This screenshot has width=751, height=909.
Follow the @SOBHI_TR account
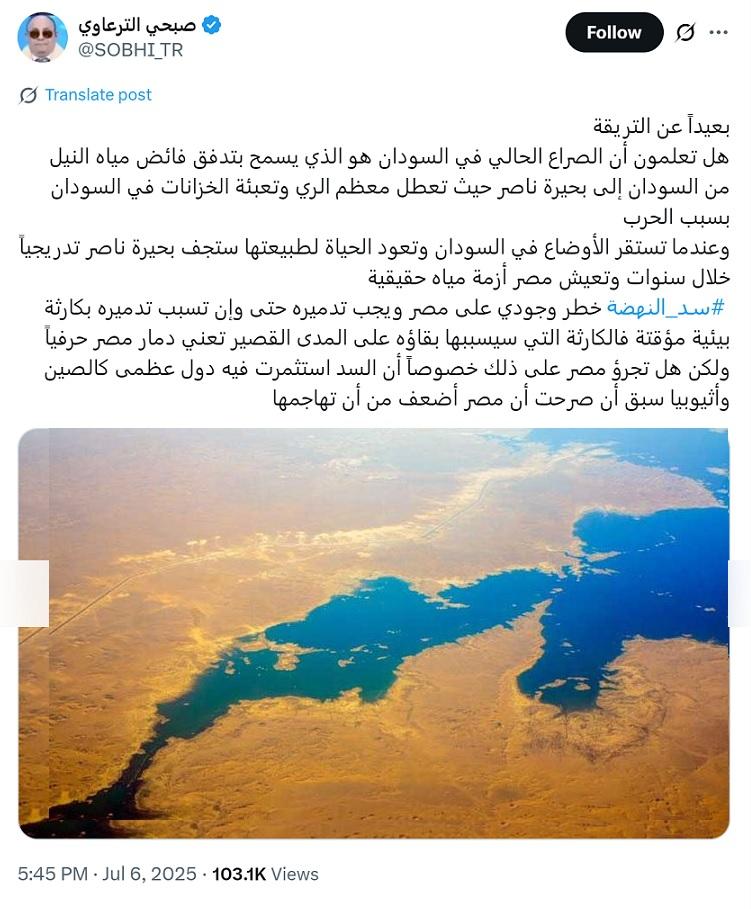(614, 33)
